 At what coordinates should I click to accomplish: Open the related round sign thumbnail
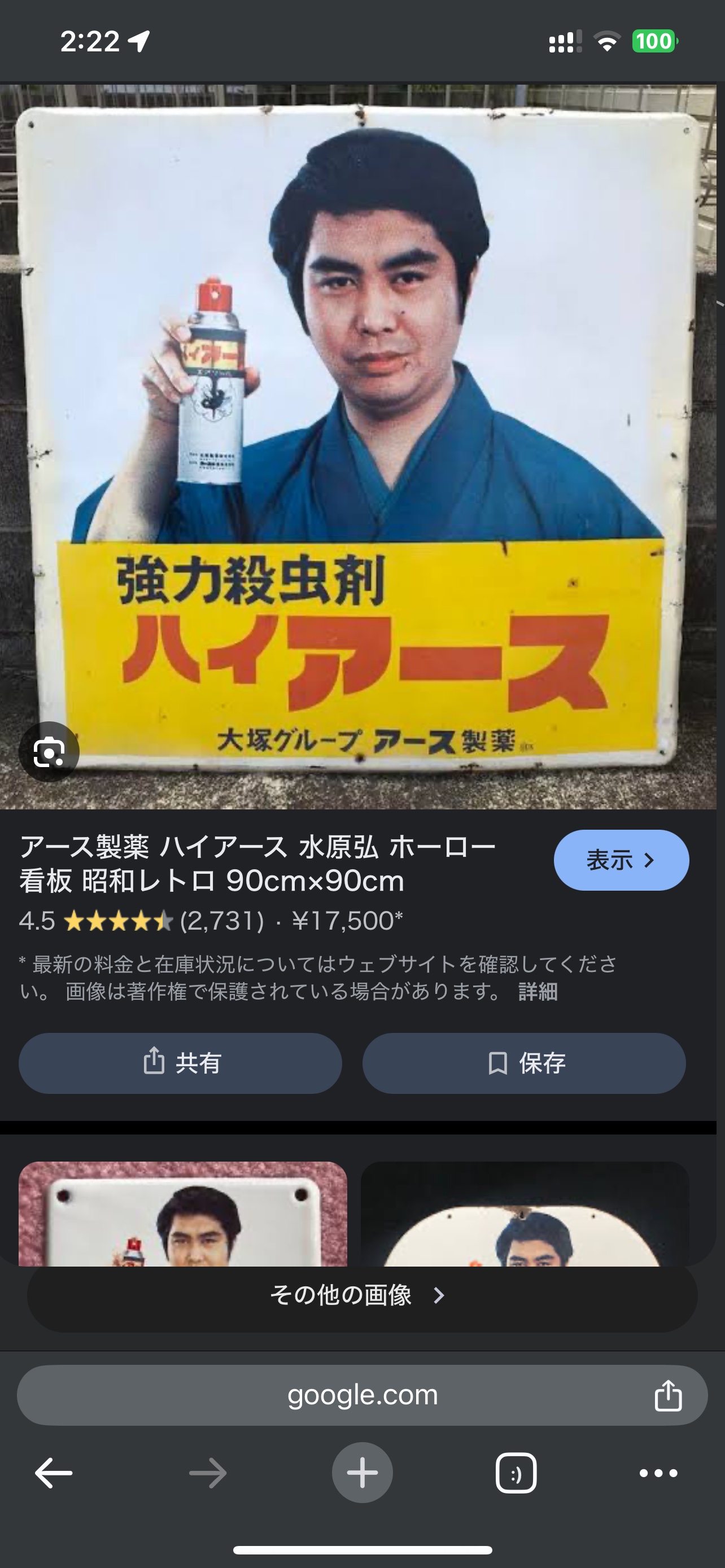[525, 1213]
